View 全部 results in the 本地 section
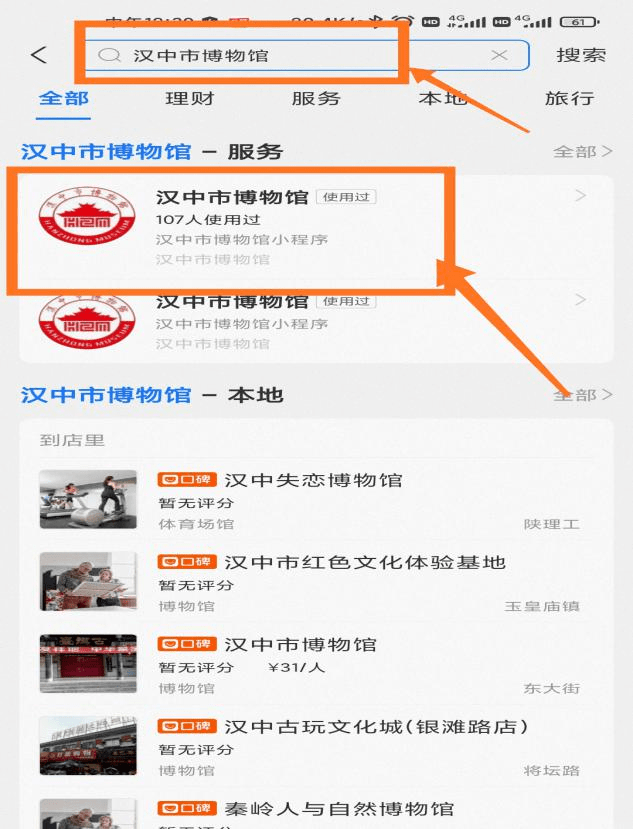 pyautogui.click(x=582, y=395)
